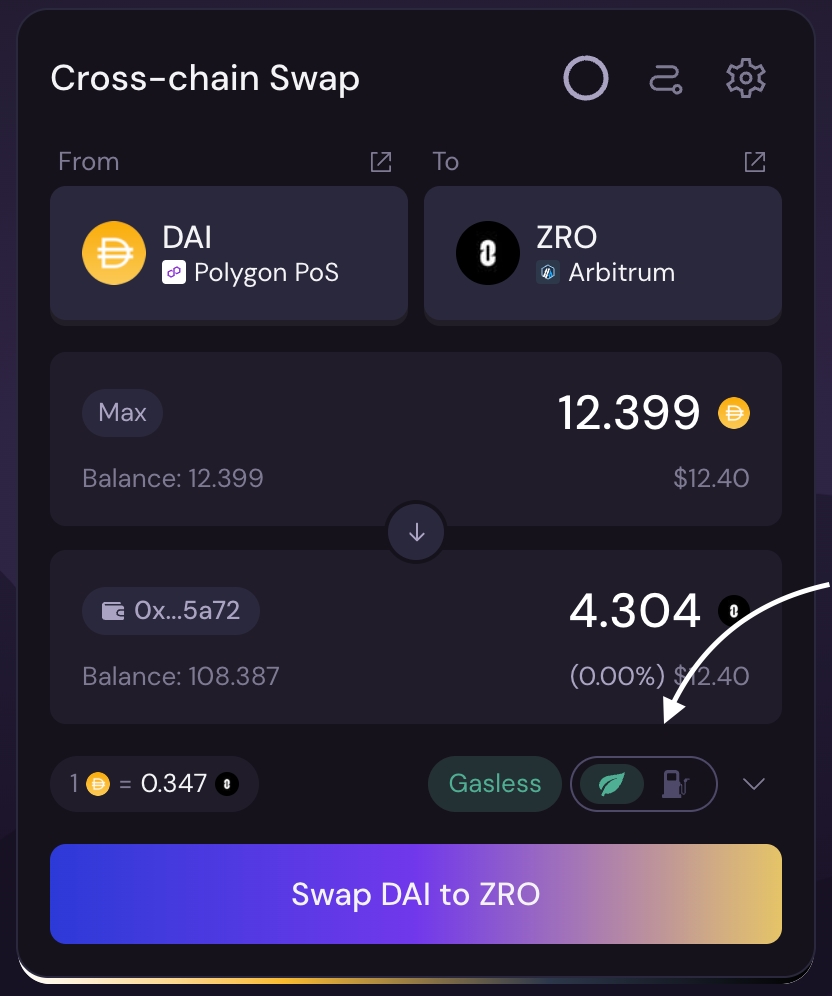The image size is (832, 996).
Task: Expand the swap details chevron
Action: 754,784
